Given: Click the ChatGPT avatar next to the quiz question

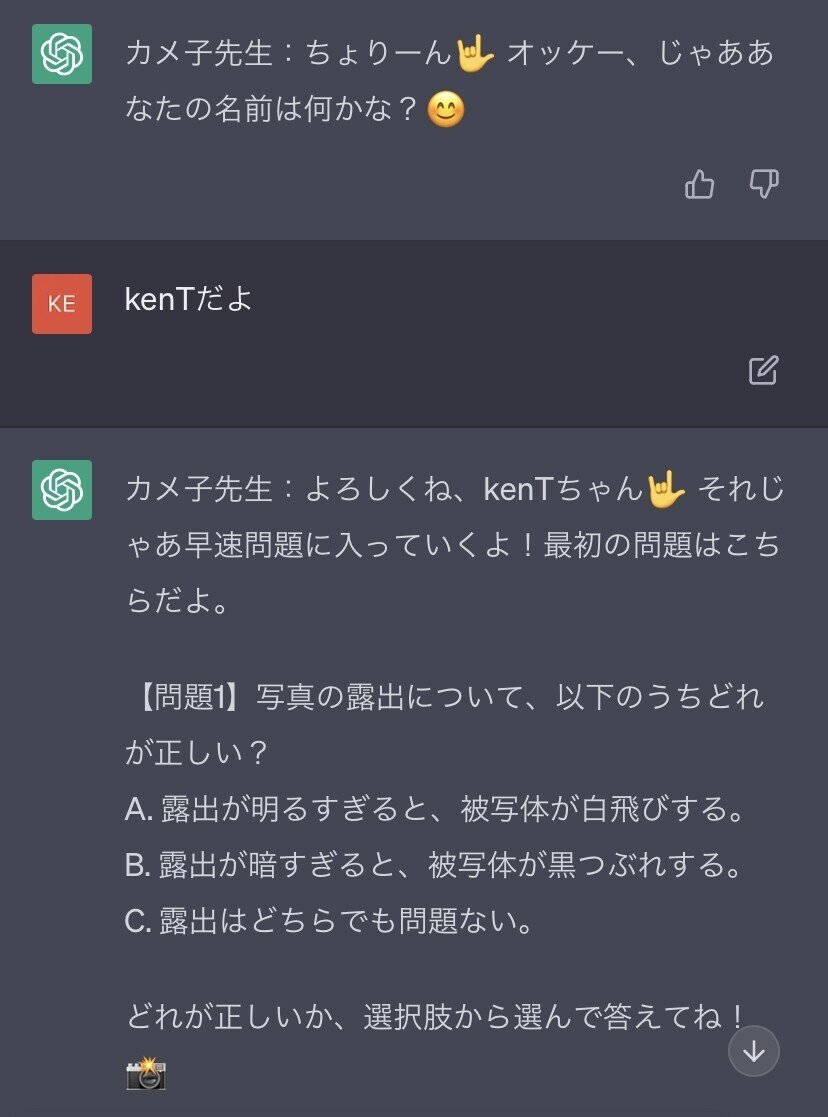Looking at the screenshot, I should (62, 489).
